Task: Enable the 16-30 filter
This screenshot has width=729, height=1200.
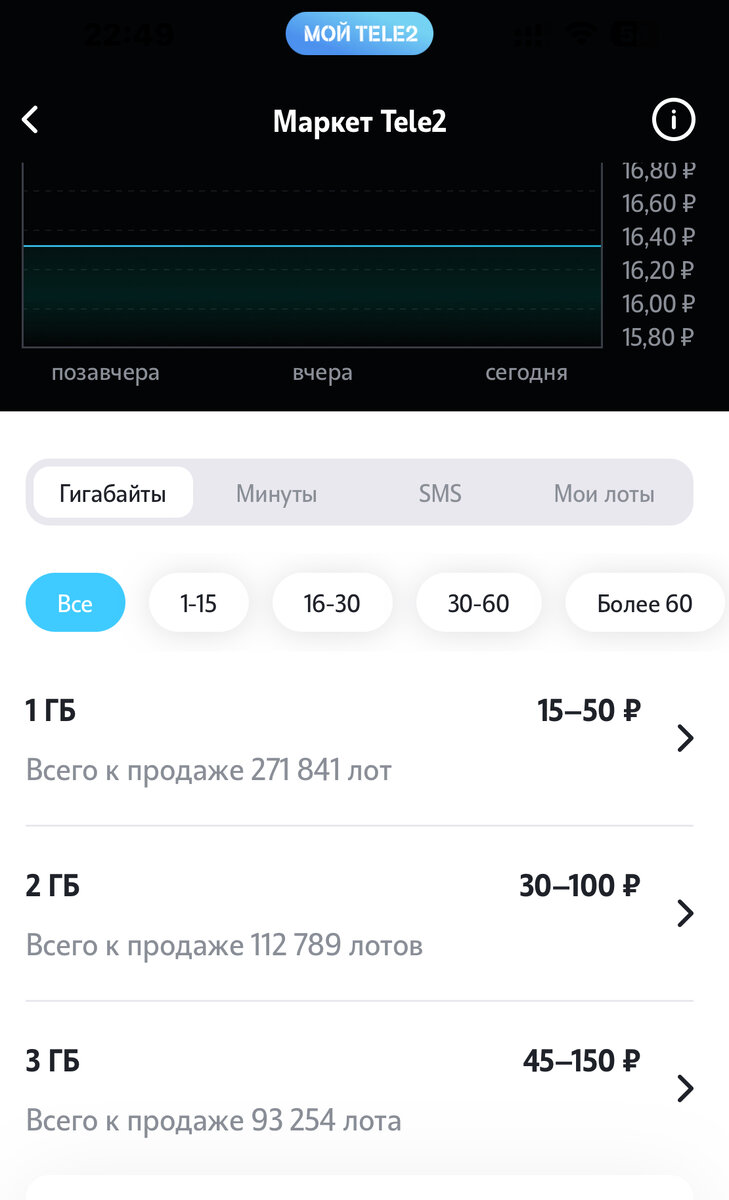Action: point(332,602)
